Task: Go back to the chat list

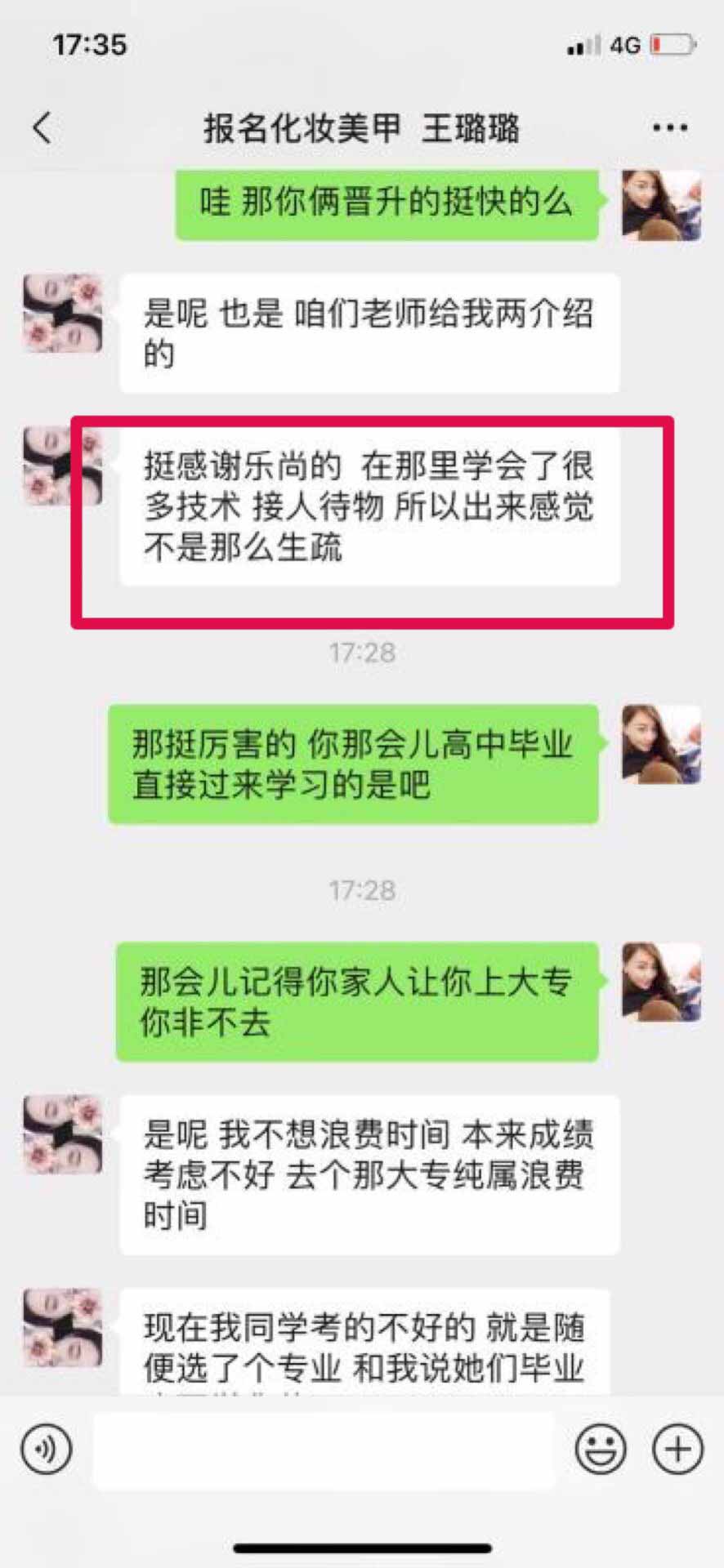Action: 42,128
